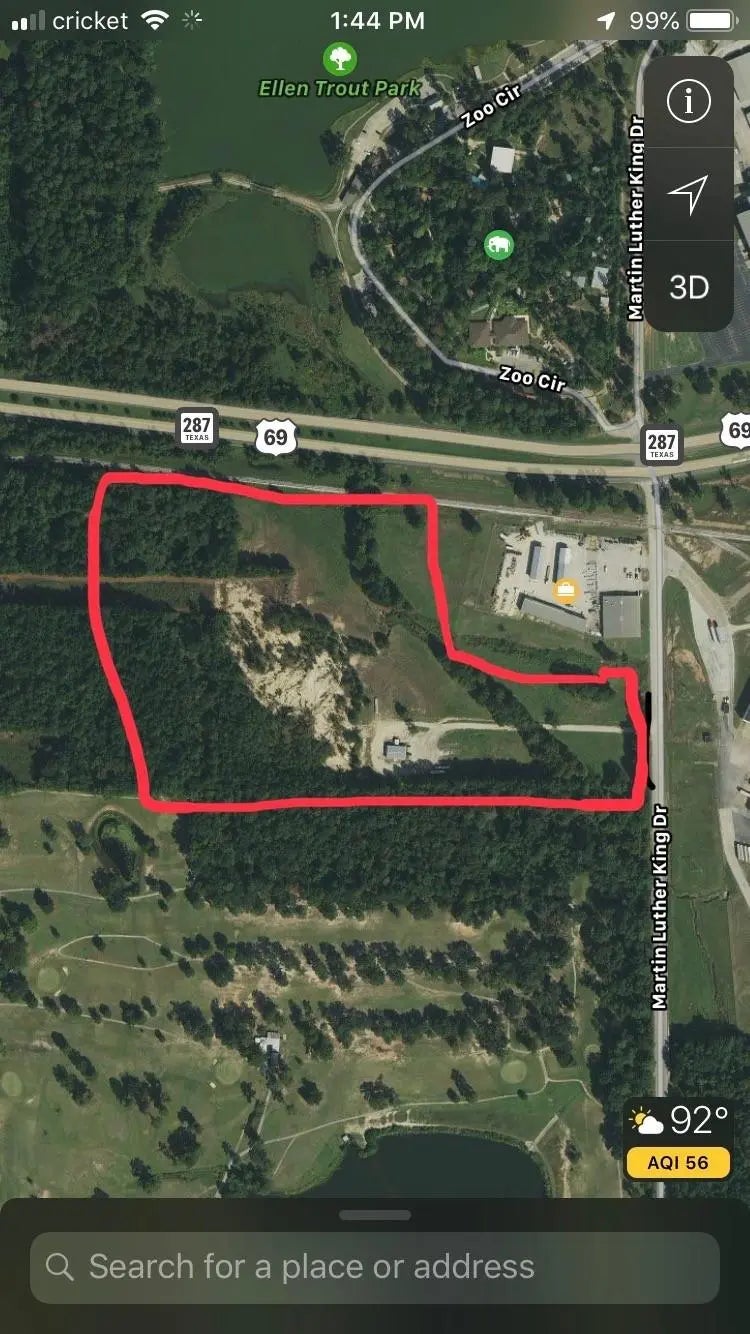Viewport: 750px width, 1334px height.
Task: Tap the search for a place field
Action: click(x=374, y=1267)
